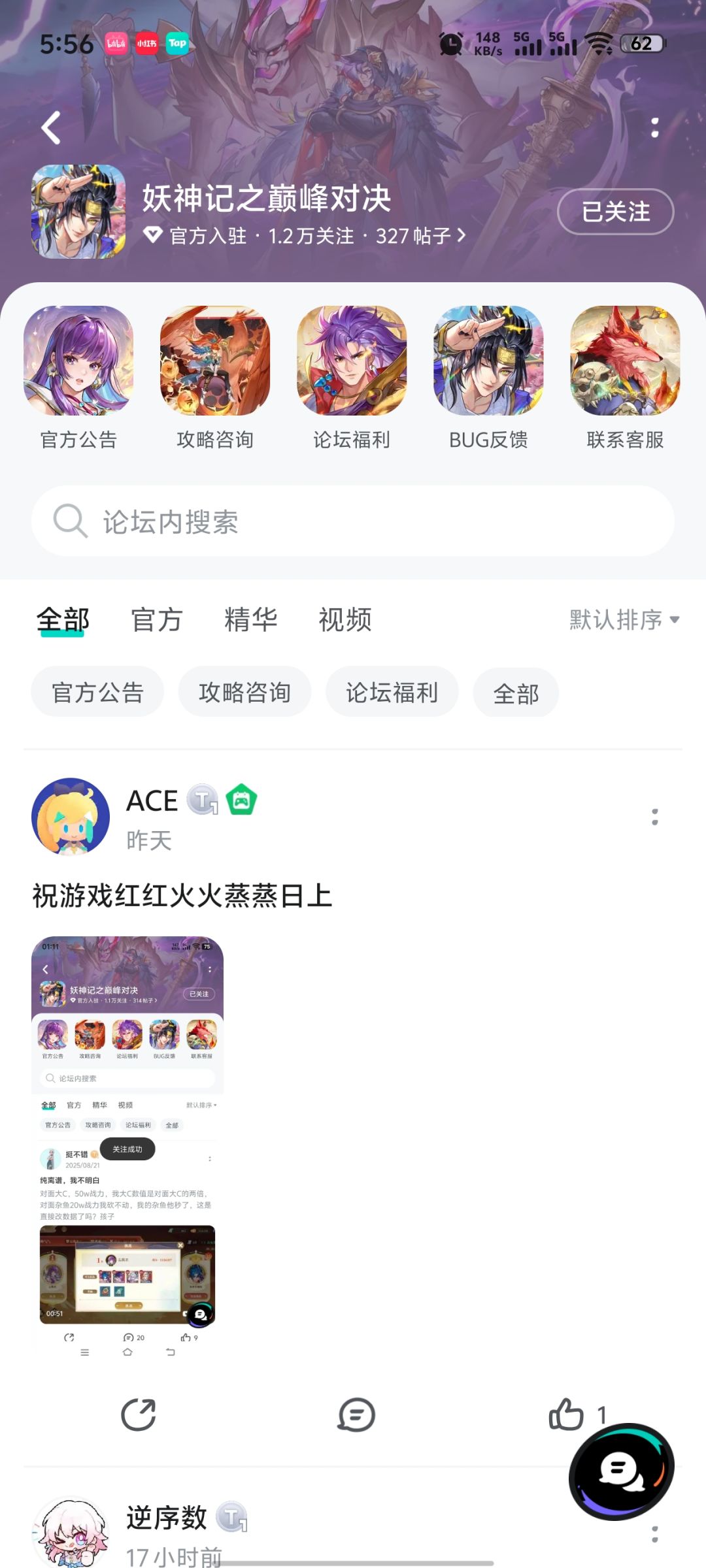Tap the floating new post button

click(x=622, y=1471)
